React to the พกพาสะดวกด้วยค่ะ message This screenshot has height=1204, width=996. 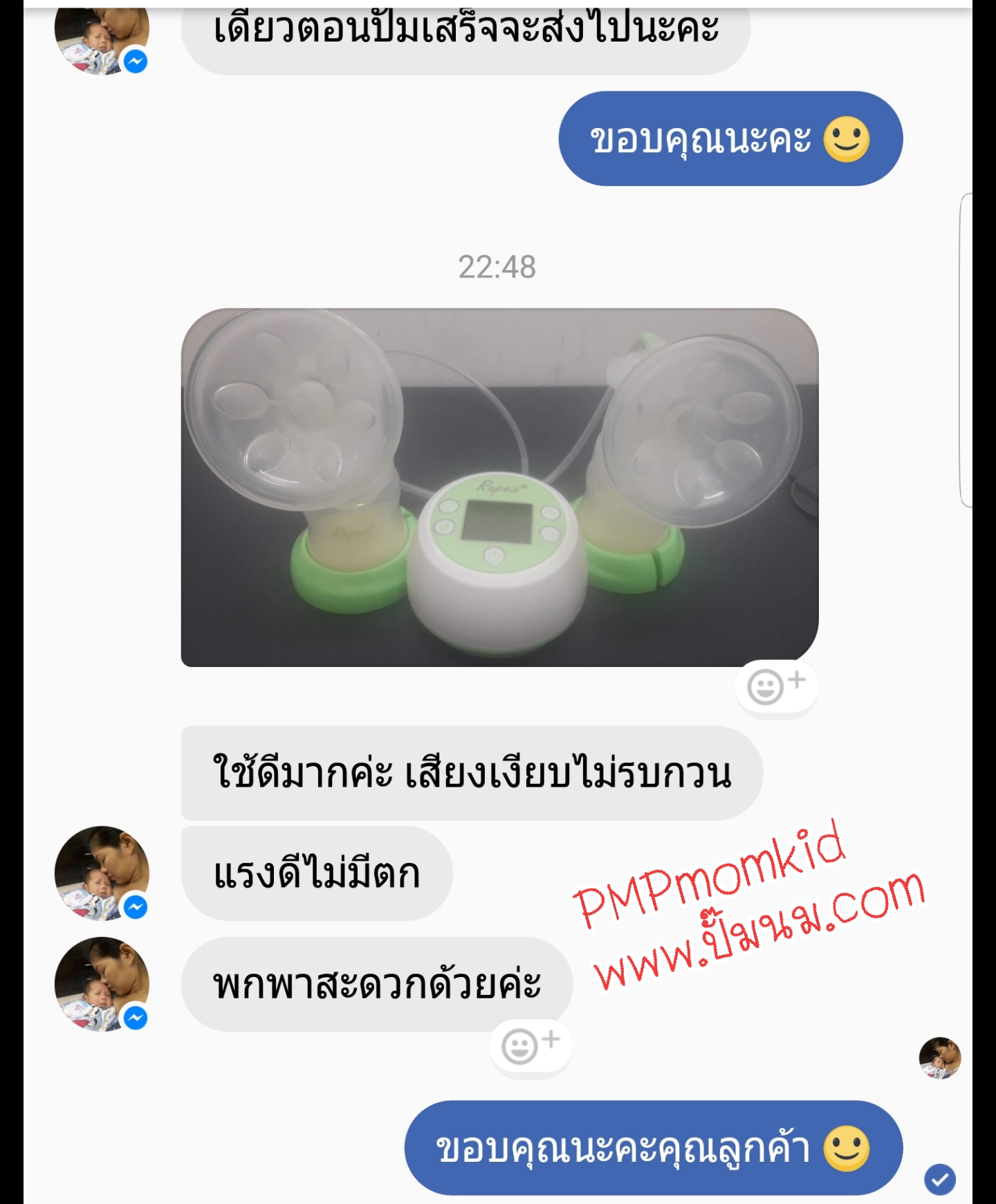[531, 1046]
